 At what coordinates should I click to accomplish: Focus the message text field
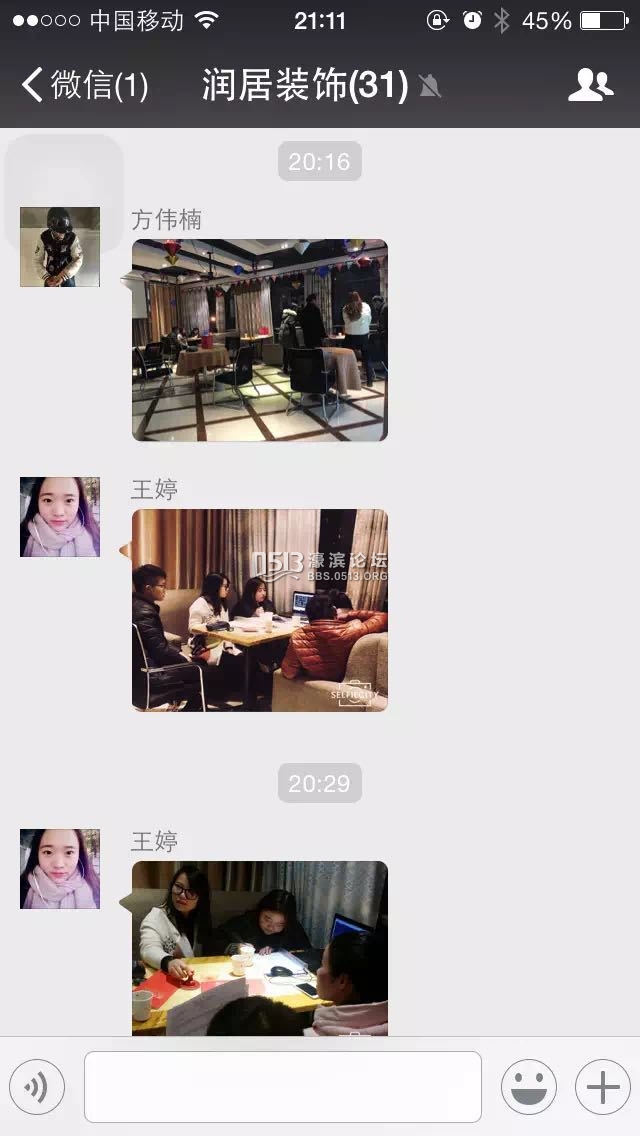tap(282, 1087)
